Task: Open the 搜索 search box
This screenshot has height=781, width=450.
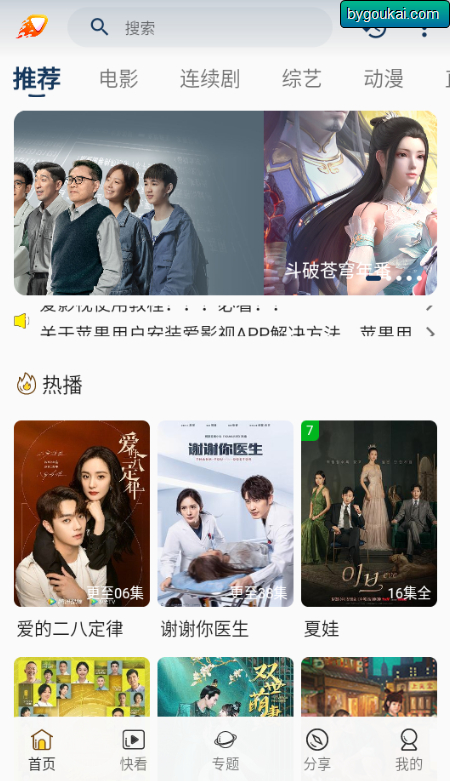Action: [200, 27]
